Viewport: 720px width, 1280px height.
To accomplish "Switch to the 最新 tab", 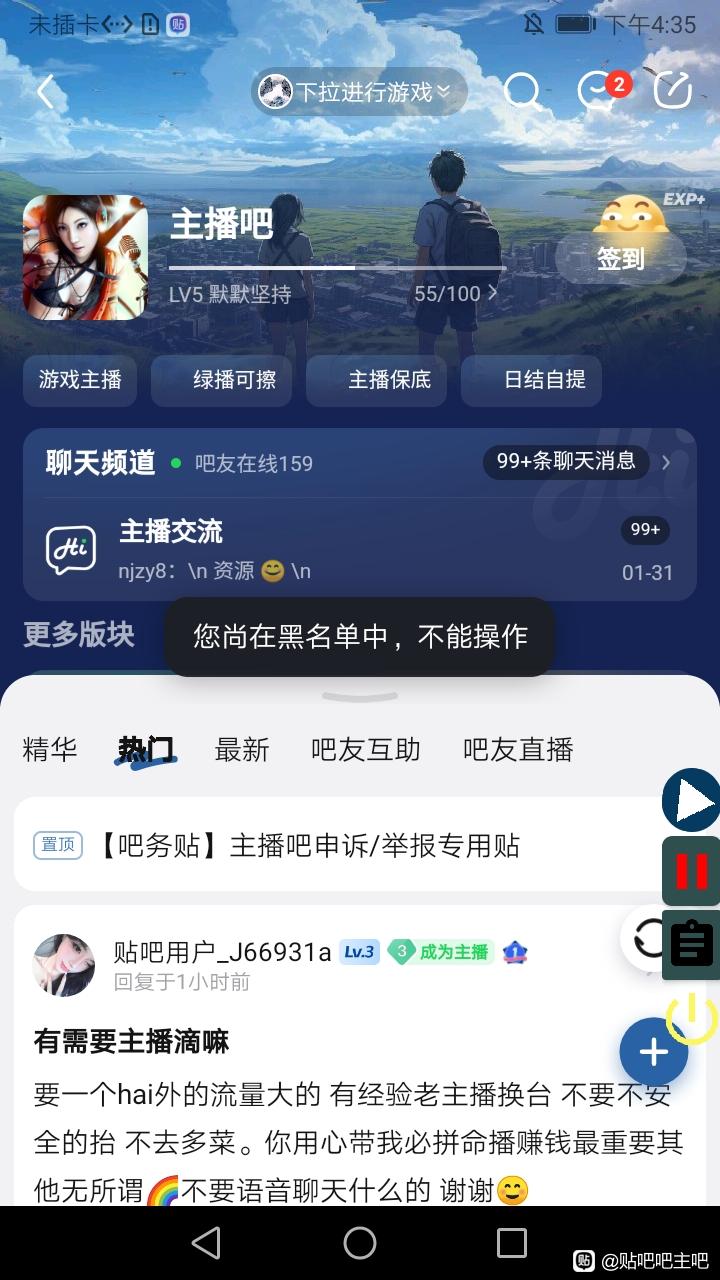I will click(242, 749).
